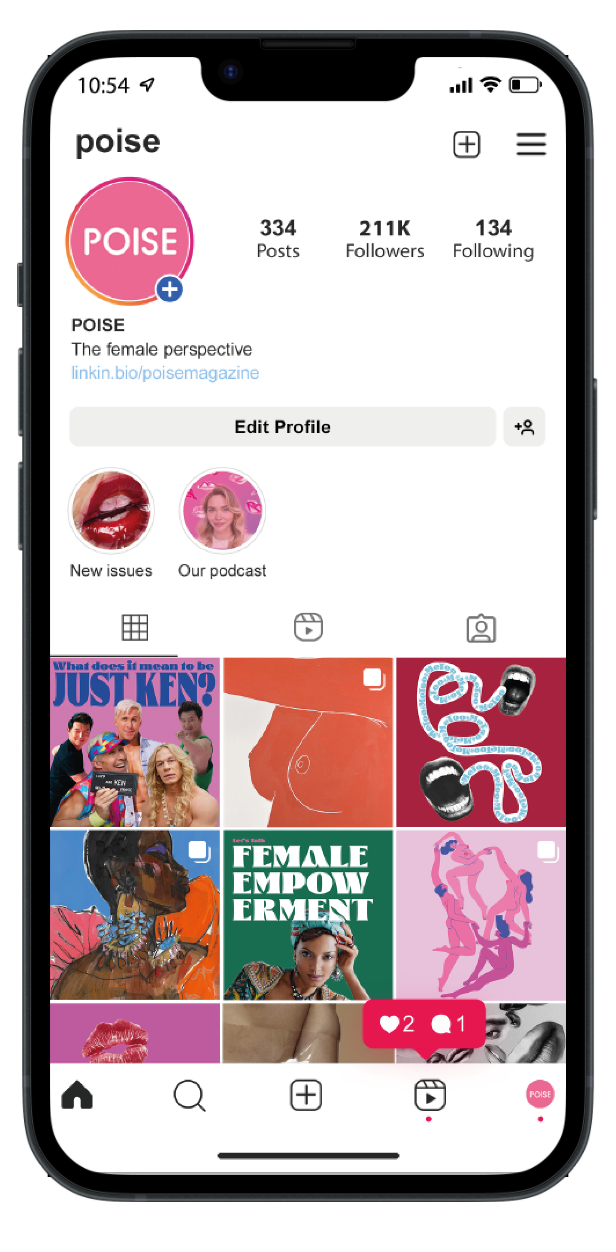The image size is (616, 1252).
Task: Open the followers list
Action: click(x=385, y=239)
